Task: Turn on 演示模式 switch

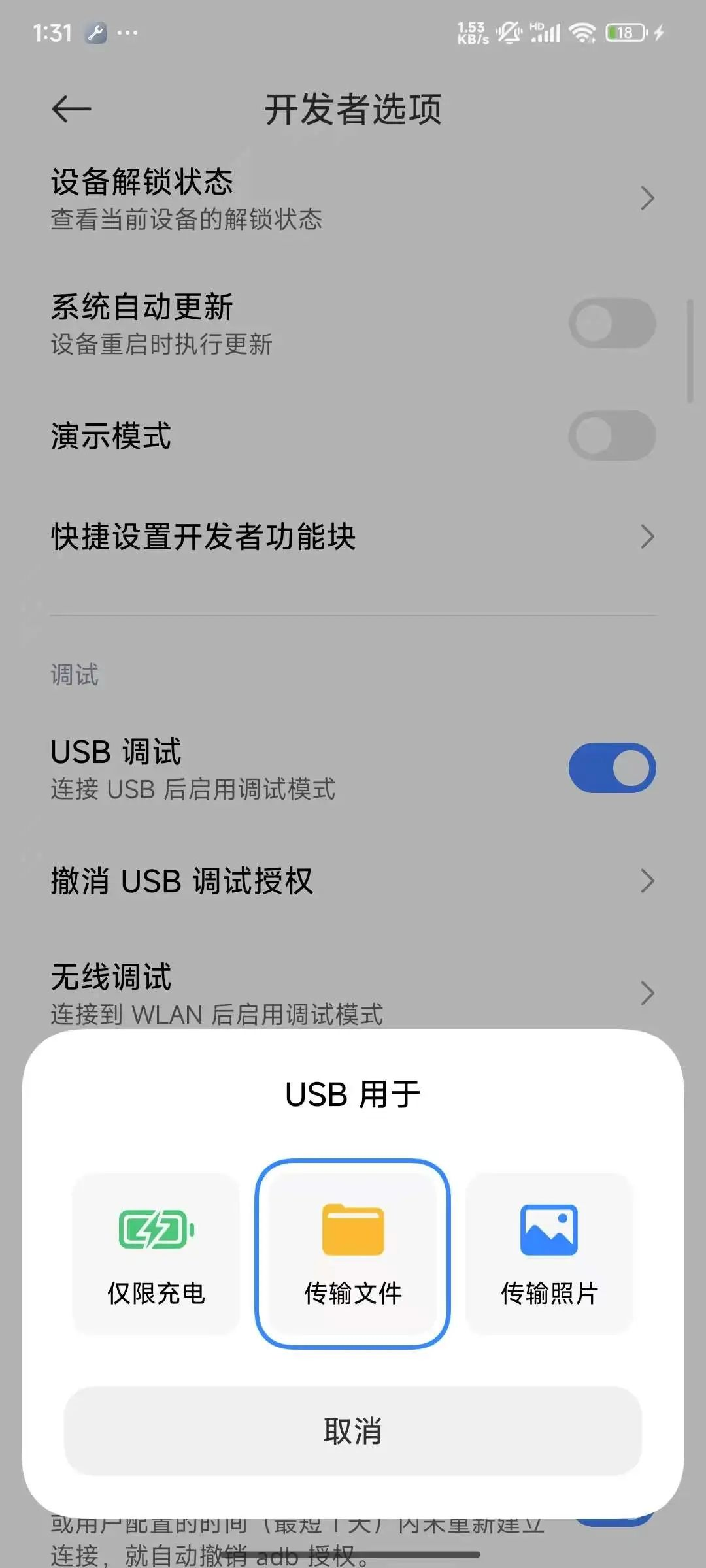Action: (x=610, y=436)
